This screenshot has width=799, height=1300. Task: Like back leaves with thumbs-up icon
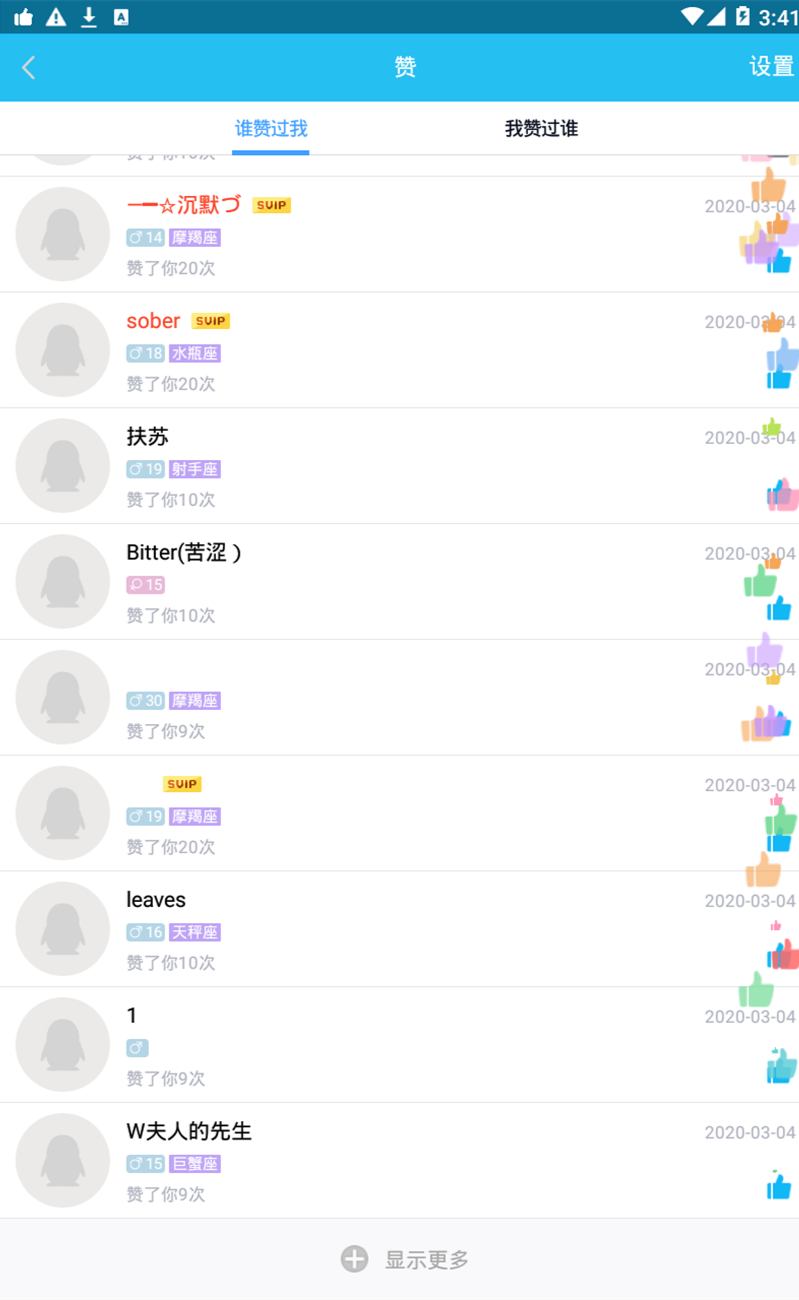pos(779,955)
